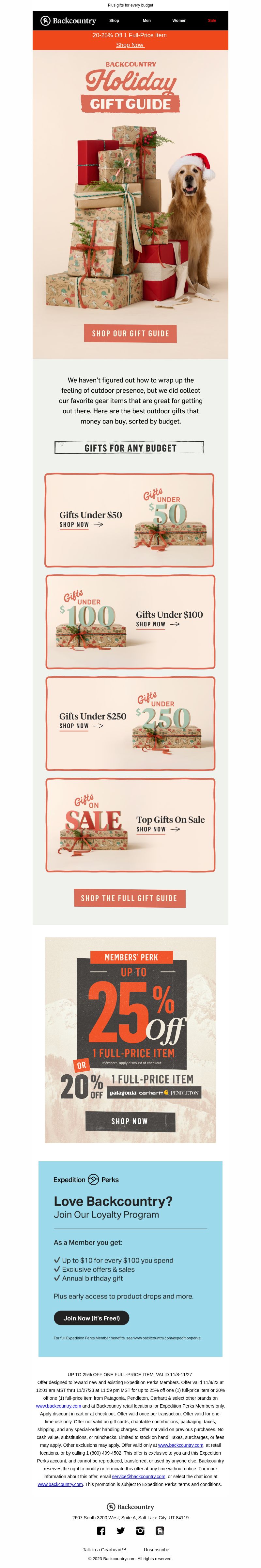Tap Join Now (It's Free!) button
Image resolution: width=261 pixels, height=1568 pixels.
point(91,1318)
